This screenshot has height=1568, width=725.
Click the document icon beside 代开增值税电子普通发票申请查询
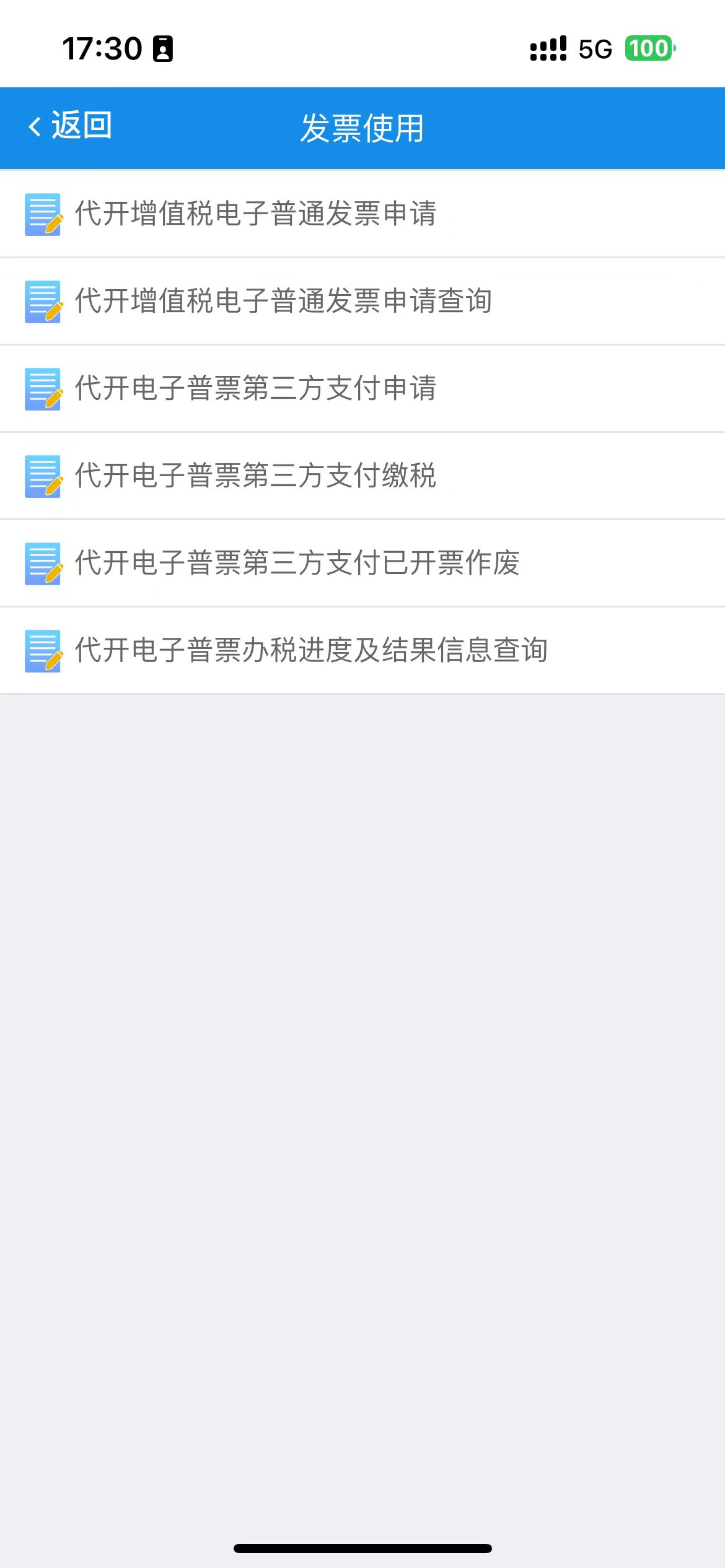43,302
